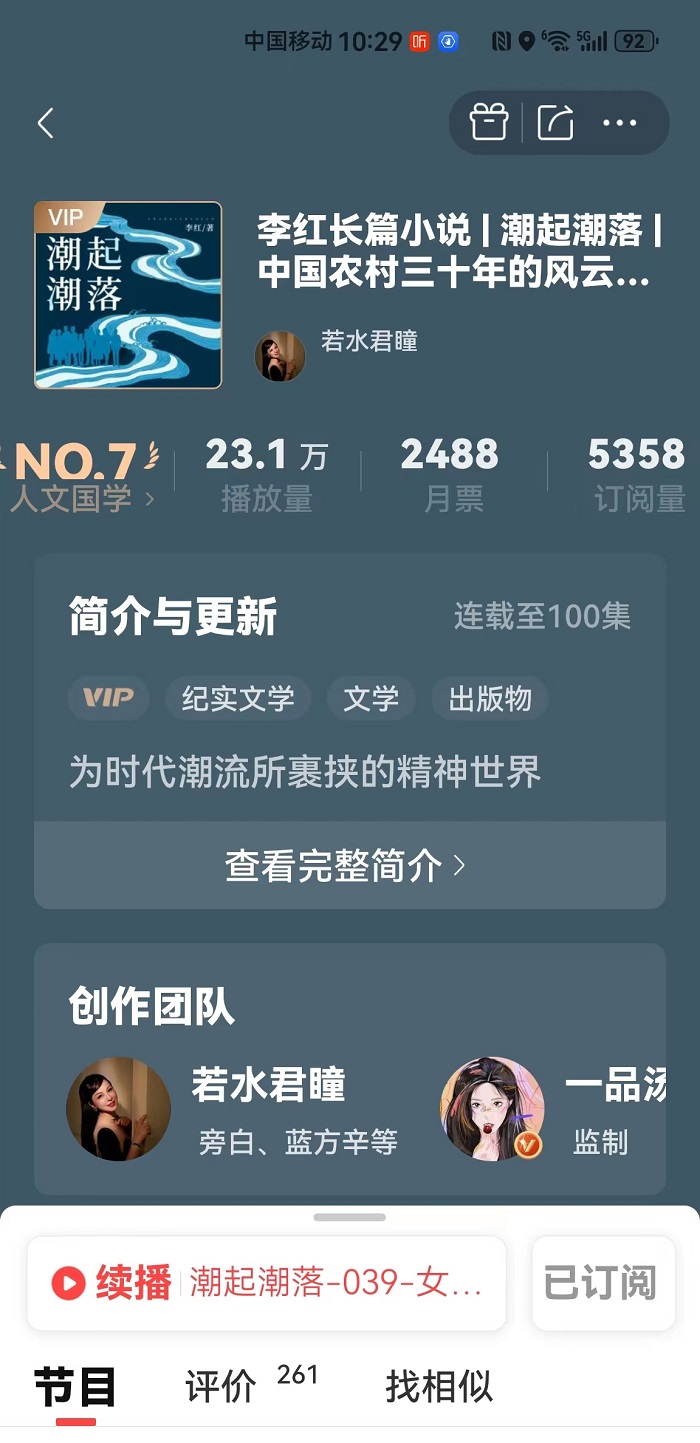
Task: Open the 潮起潮落 album cover
Action: [x=128, y=295]
